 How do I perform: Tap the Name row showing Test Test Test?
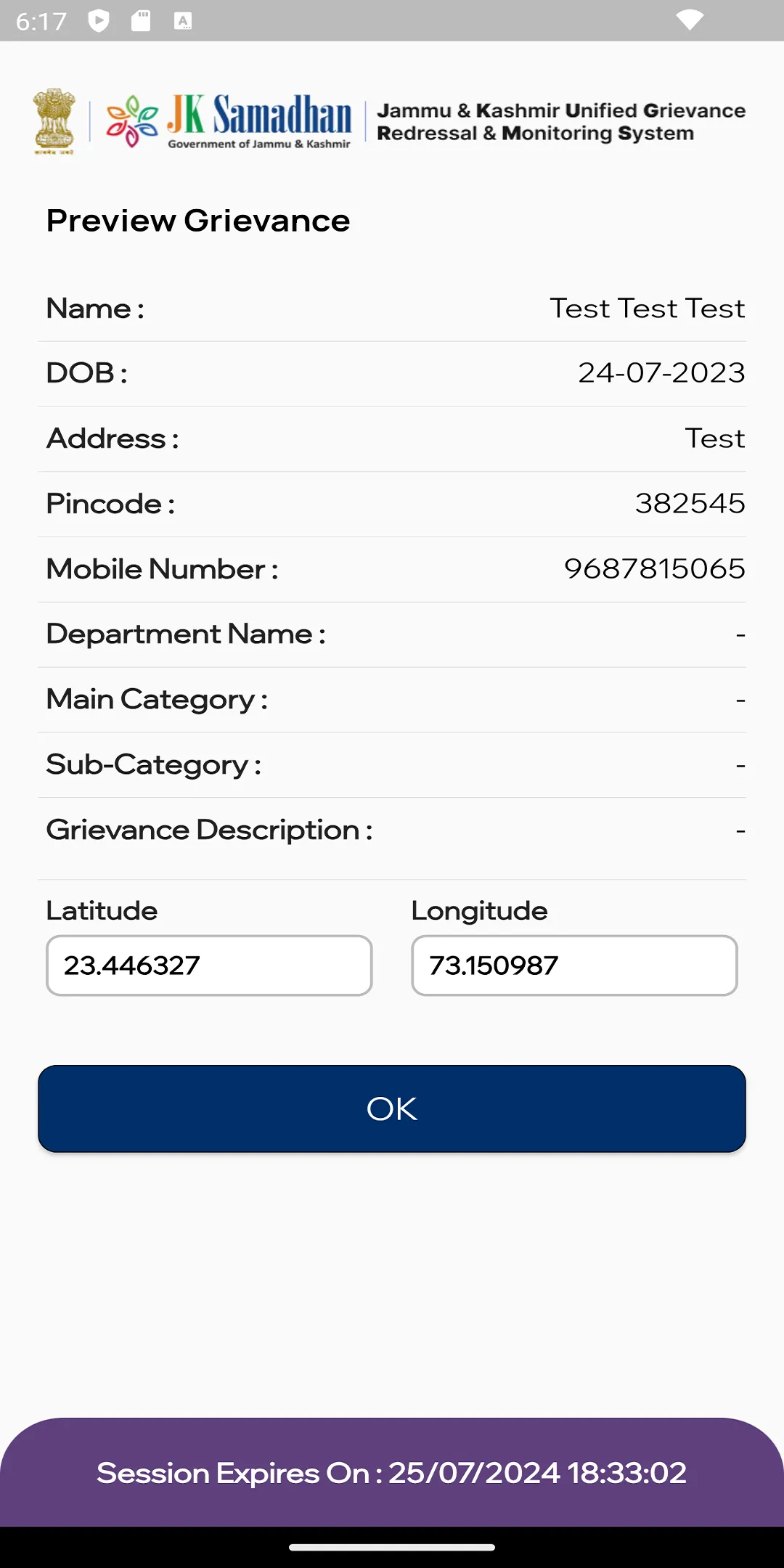pyautogui.click(x=392, y=308)
